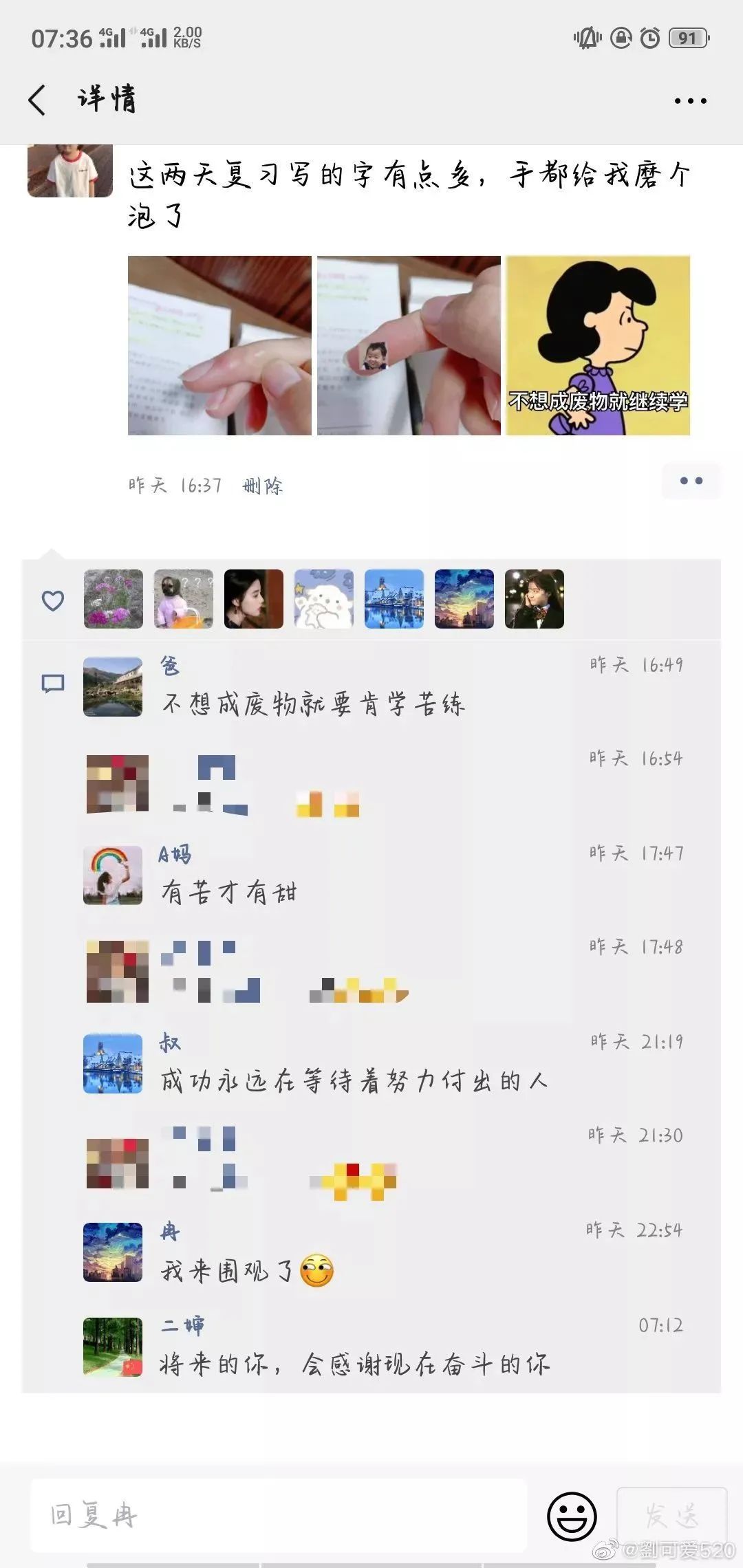
Task: Reply to 爸's comment 不想成废物就要肯学苦练
Action: [314, 704]
